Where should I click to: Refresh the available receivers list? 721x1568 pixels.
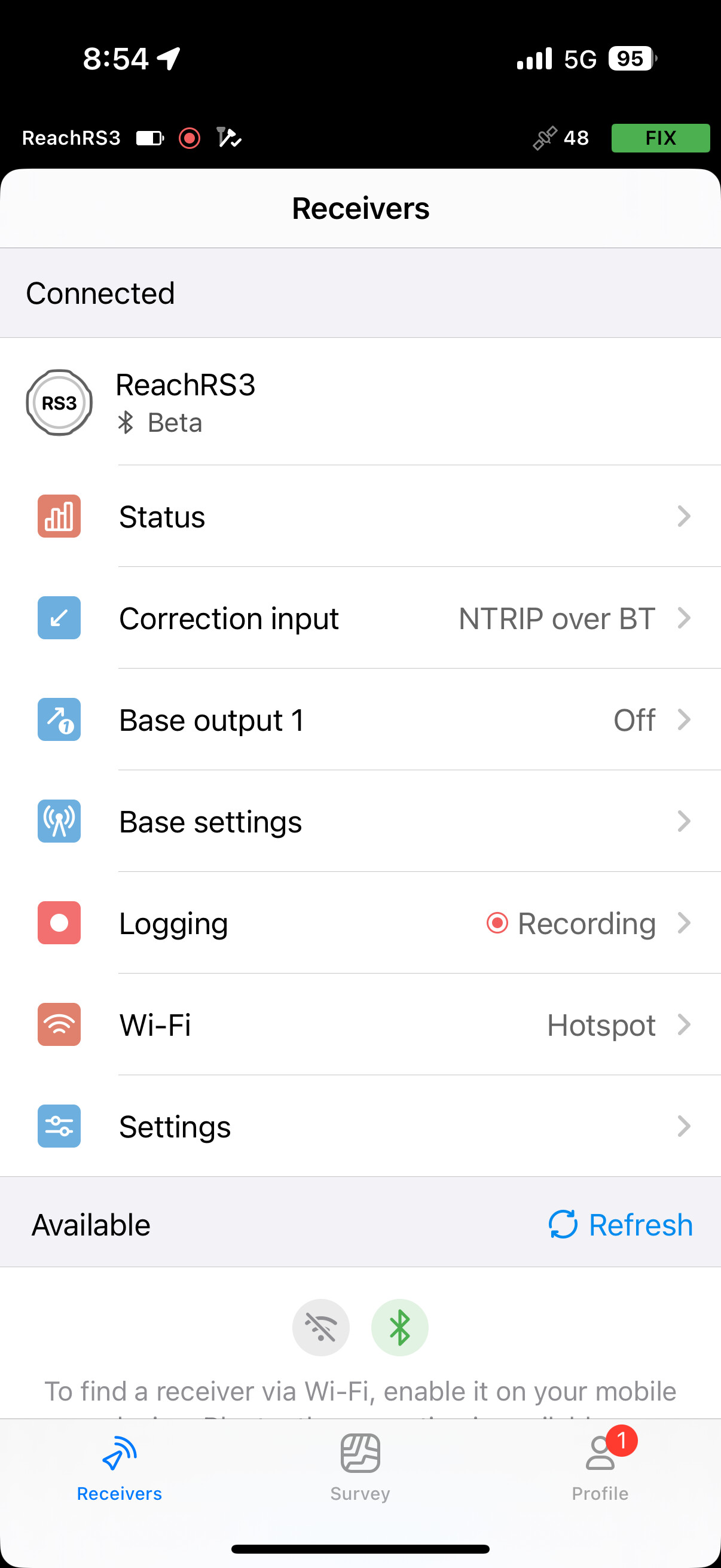coord(621,1224)
